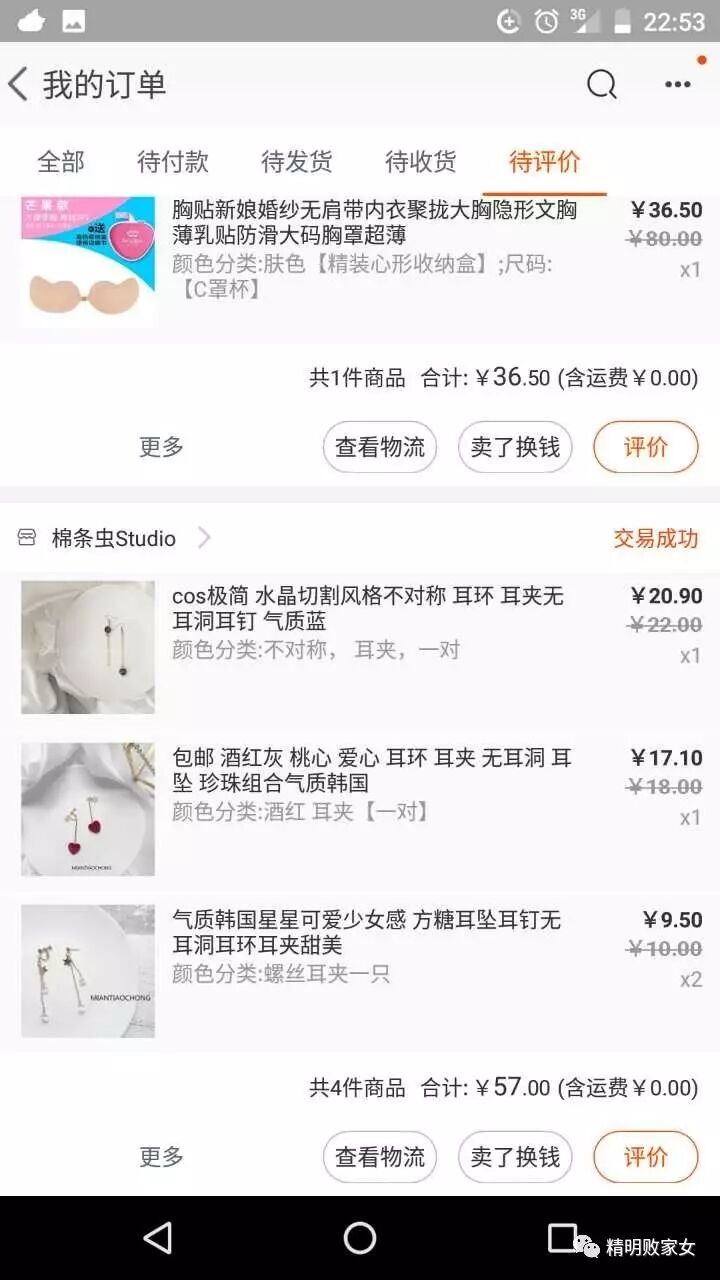Switch to the 待收货 tab
The height and width of the screenshot is (1280, 720).
pyautogui.click(x=421, y=161)
